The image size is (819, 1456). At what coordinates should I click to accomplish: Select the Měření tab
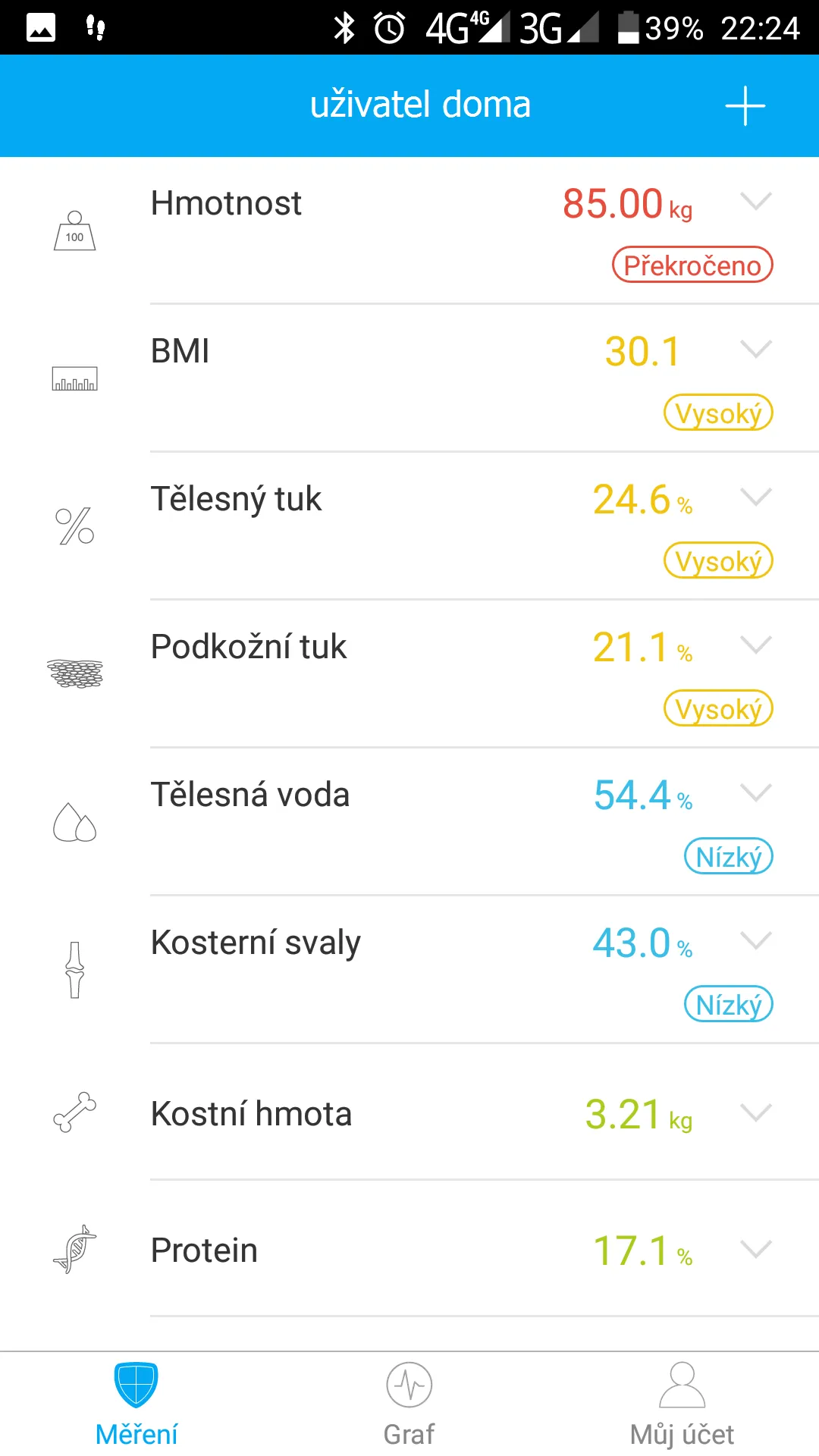(x=136, y=1404)
